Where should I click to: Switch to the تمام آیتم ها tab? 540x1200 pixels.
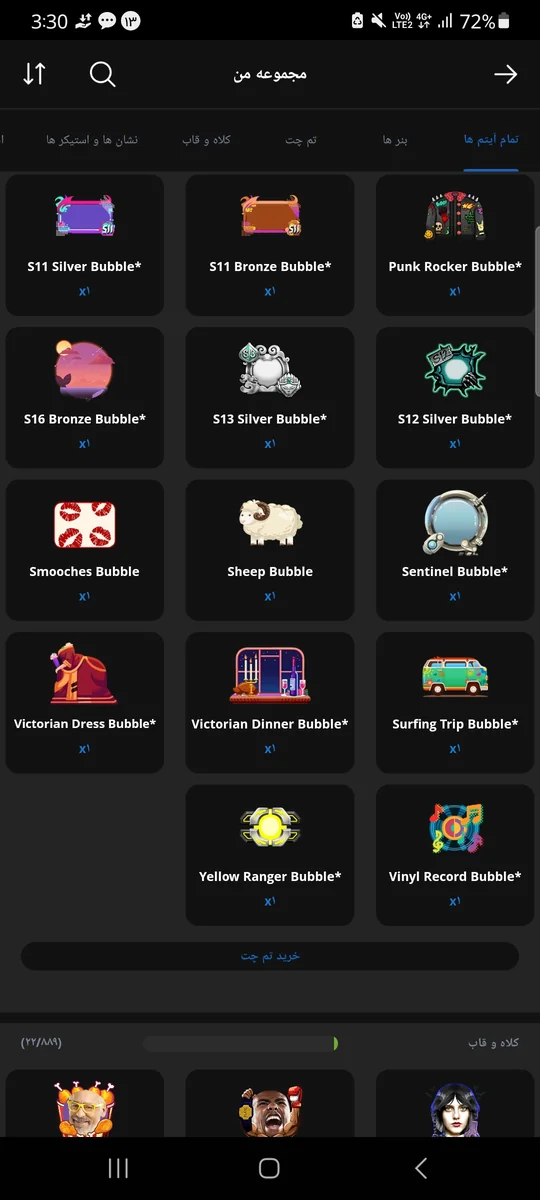491,140
